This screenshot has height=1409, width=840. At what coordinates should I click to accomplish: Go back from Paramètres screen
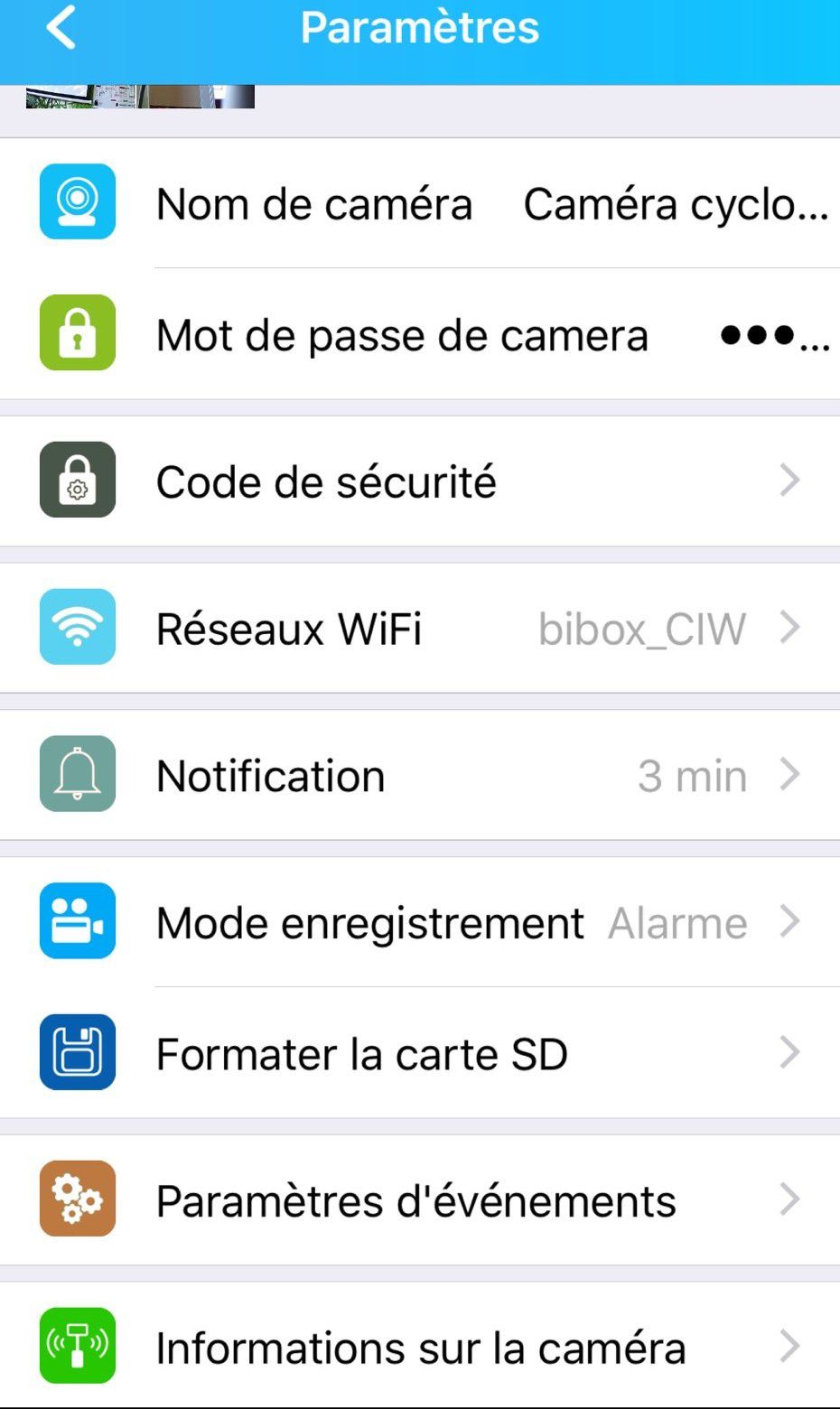pyautogui.click(x=61, y=28)
